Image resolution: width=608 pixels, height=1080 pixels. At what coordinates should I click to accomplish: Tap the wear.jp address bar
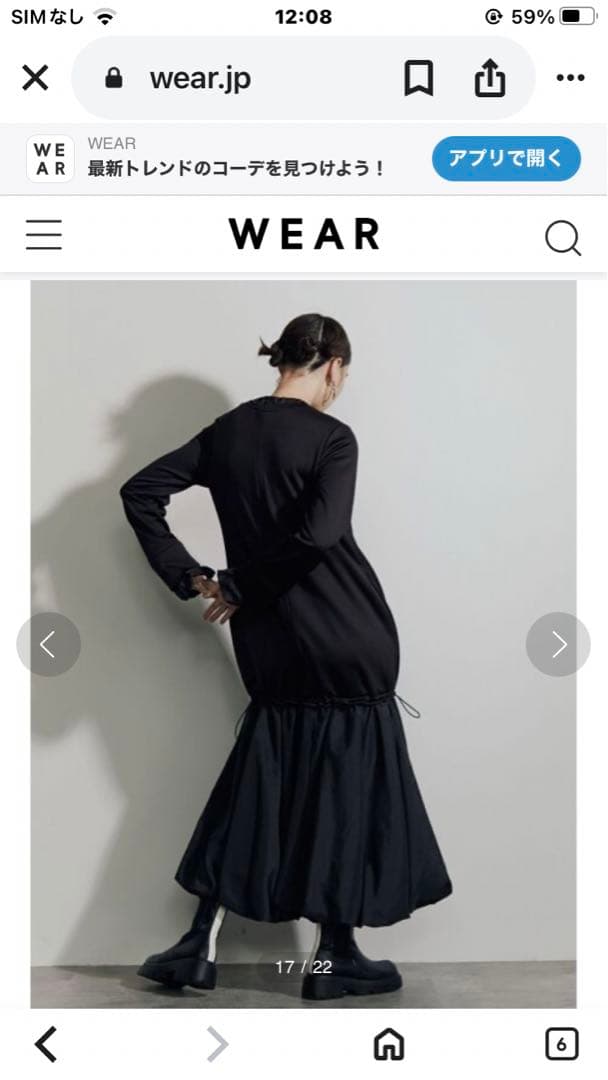(230, 78)
